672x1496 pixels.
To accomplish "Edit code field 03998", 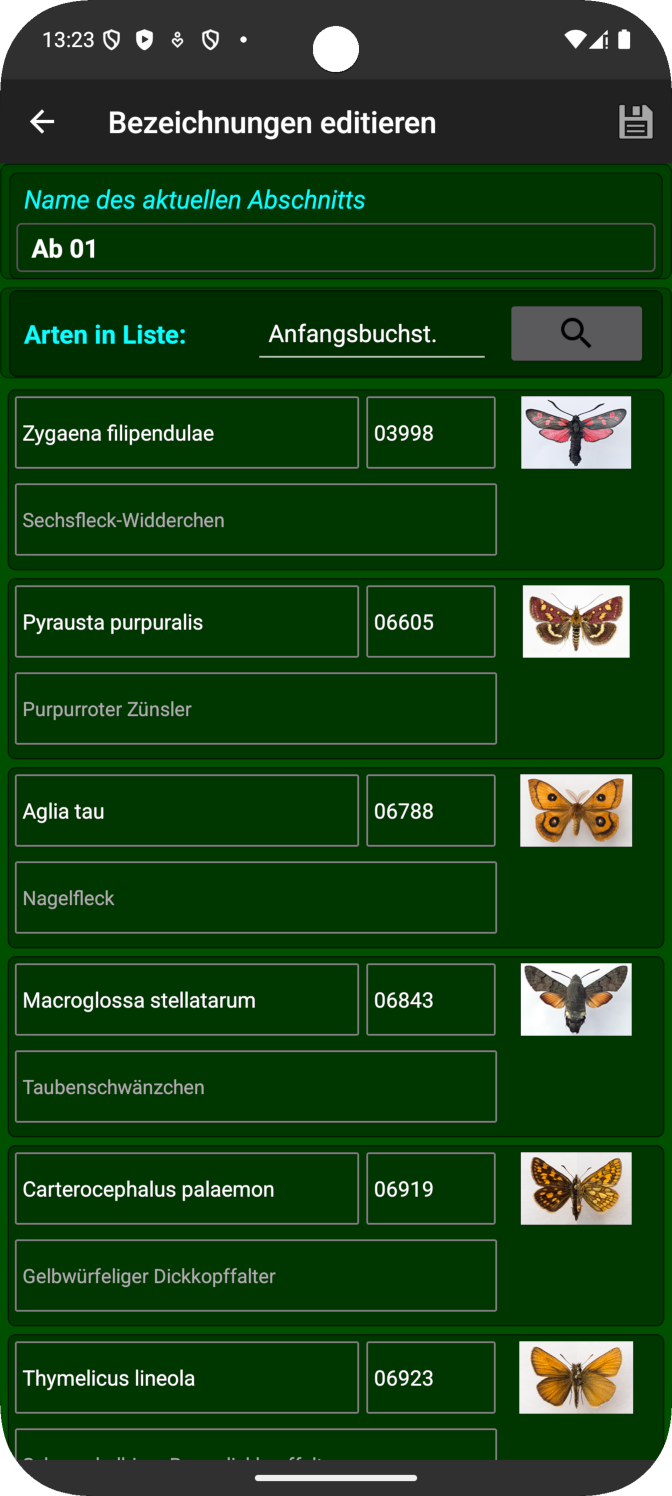I will tap(430, 433).
